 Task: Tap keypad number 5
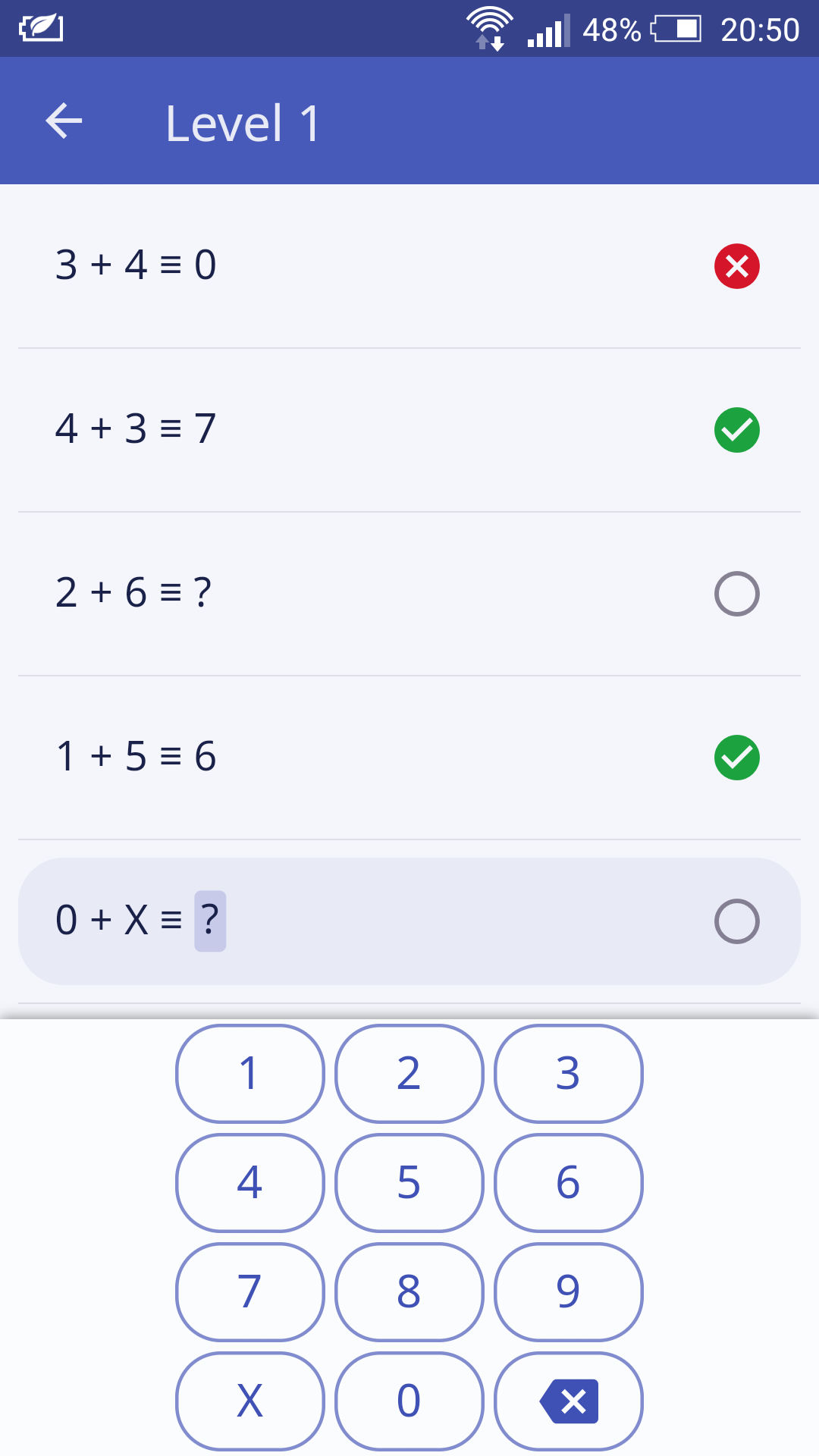point(409,1182)
